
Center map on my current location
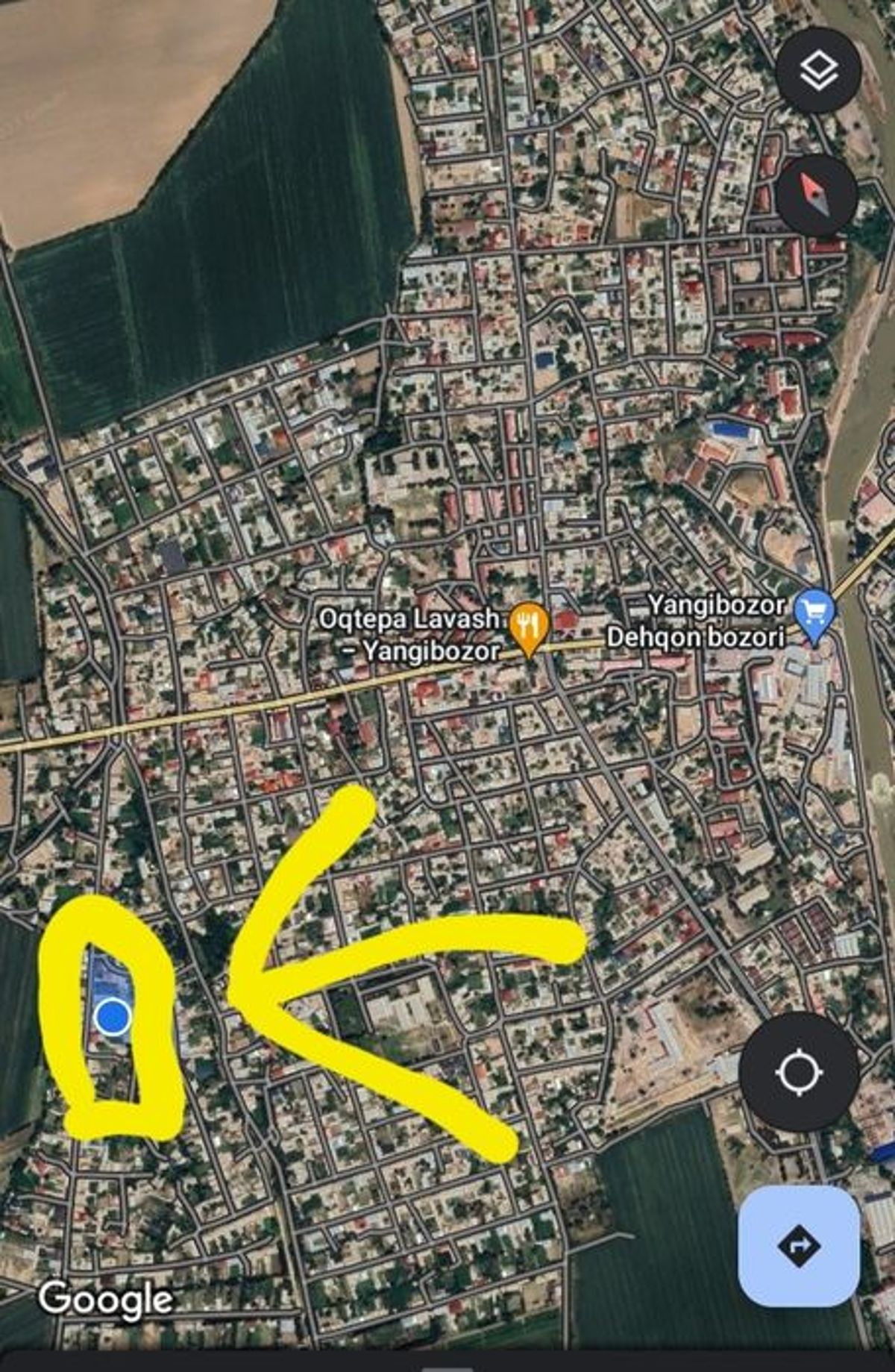pyautogui.click(x=799, y=1072)
